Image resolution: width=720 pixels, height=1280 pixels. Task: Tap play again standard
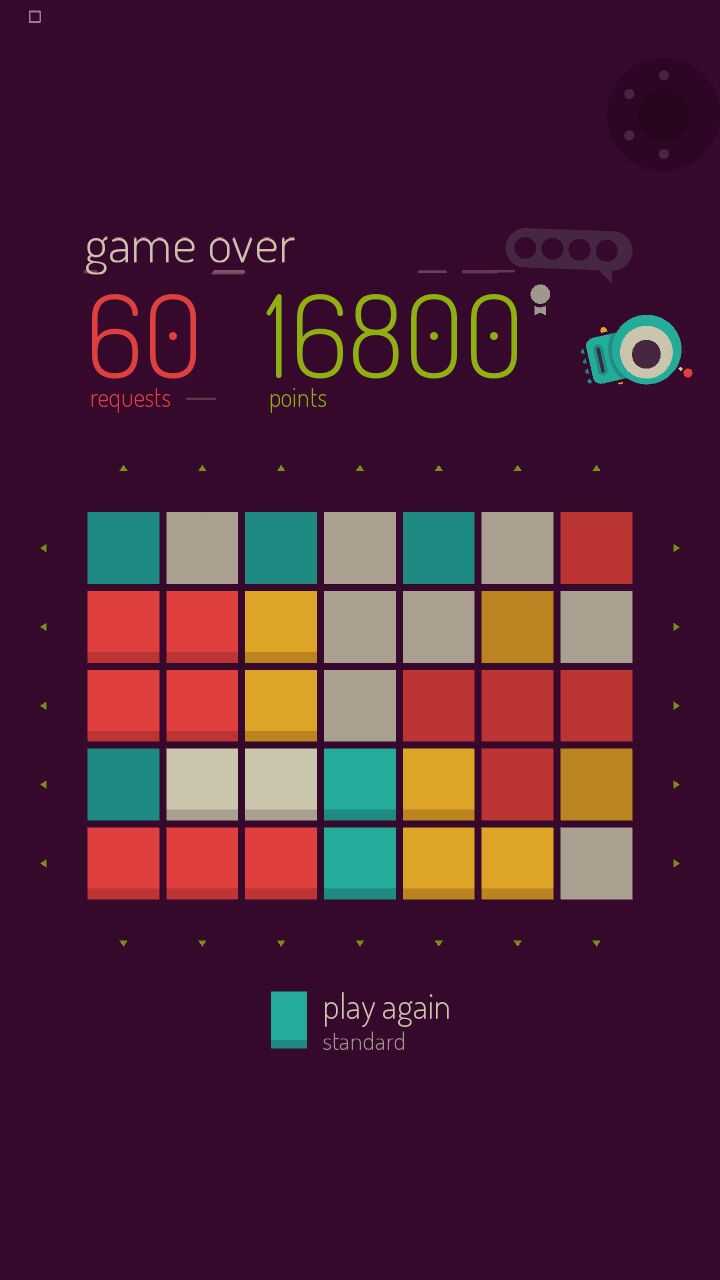pyautogui.click(x=360, y=1021)
